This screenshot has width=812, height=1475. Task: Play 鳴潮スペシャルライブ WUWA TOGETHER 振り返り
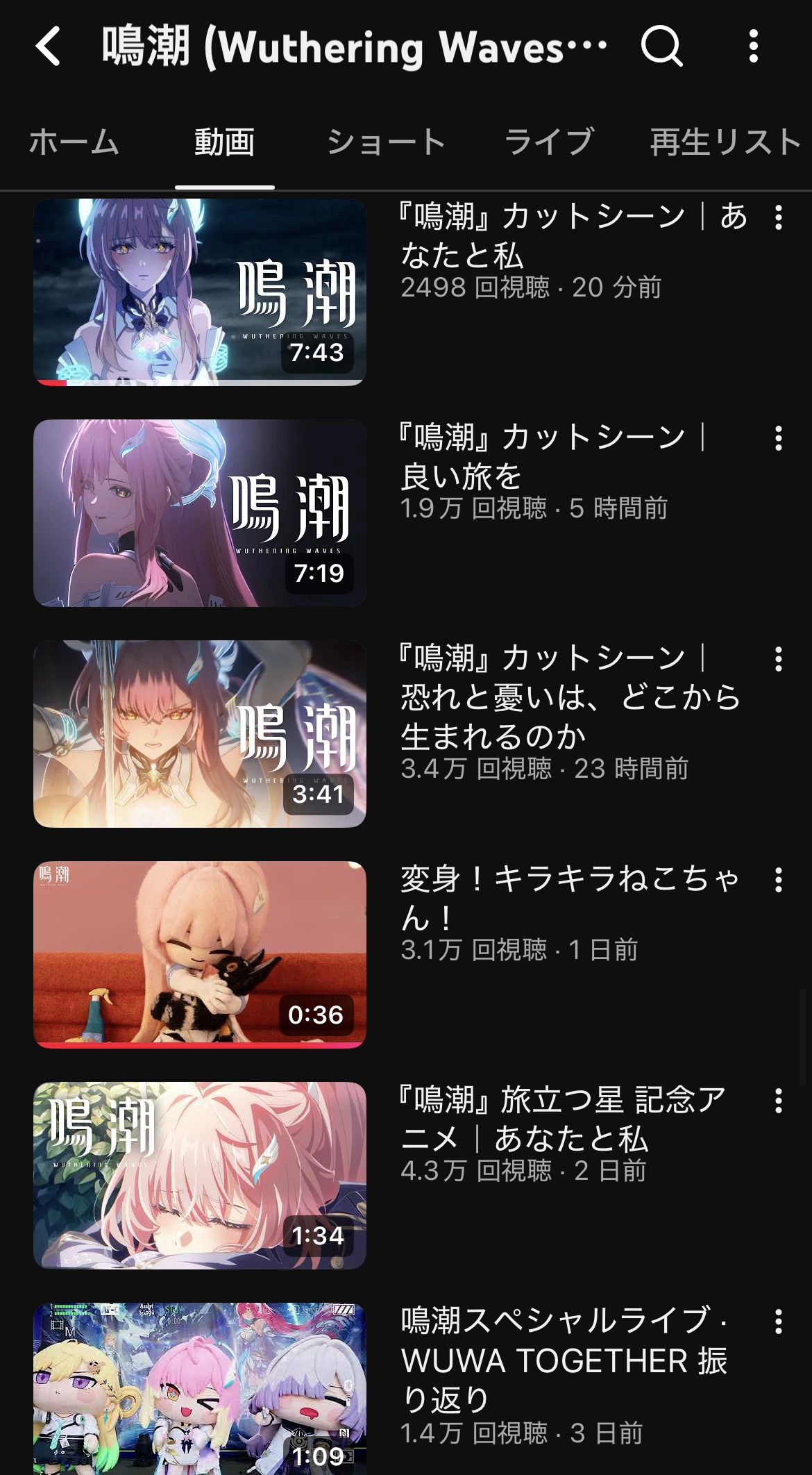tap(200, 1389)
